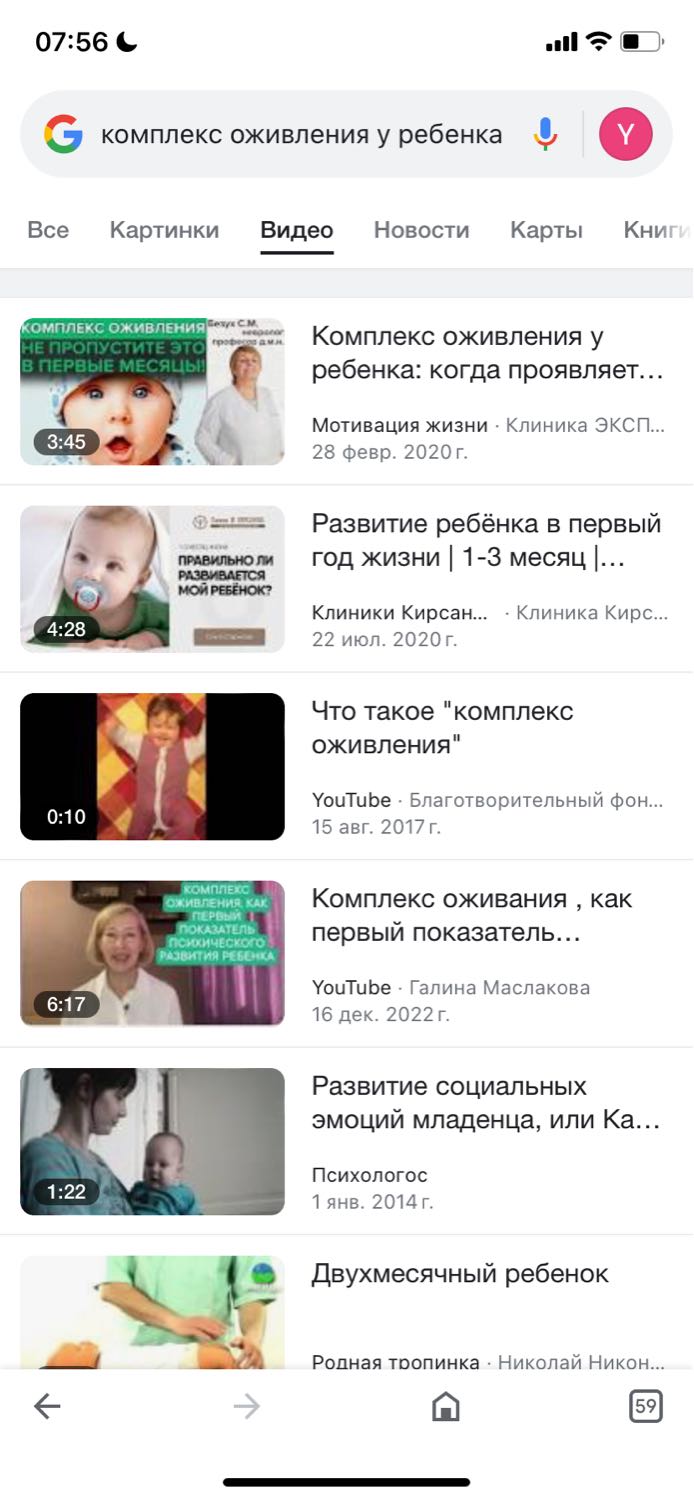The image size is (694, 1500).
Task: Open the tab switcher showing 59 tabs
Action: point(646,1407)
